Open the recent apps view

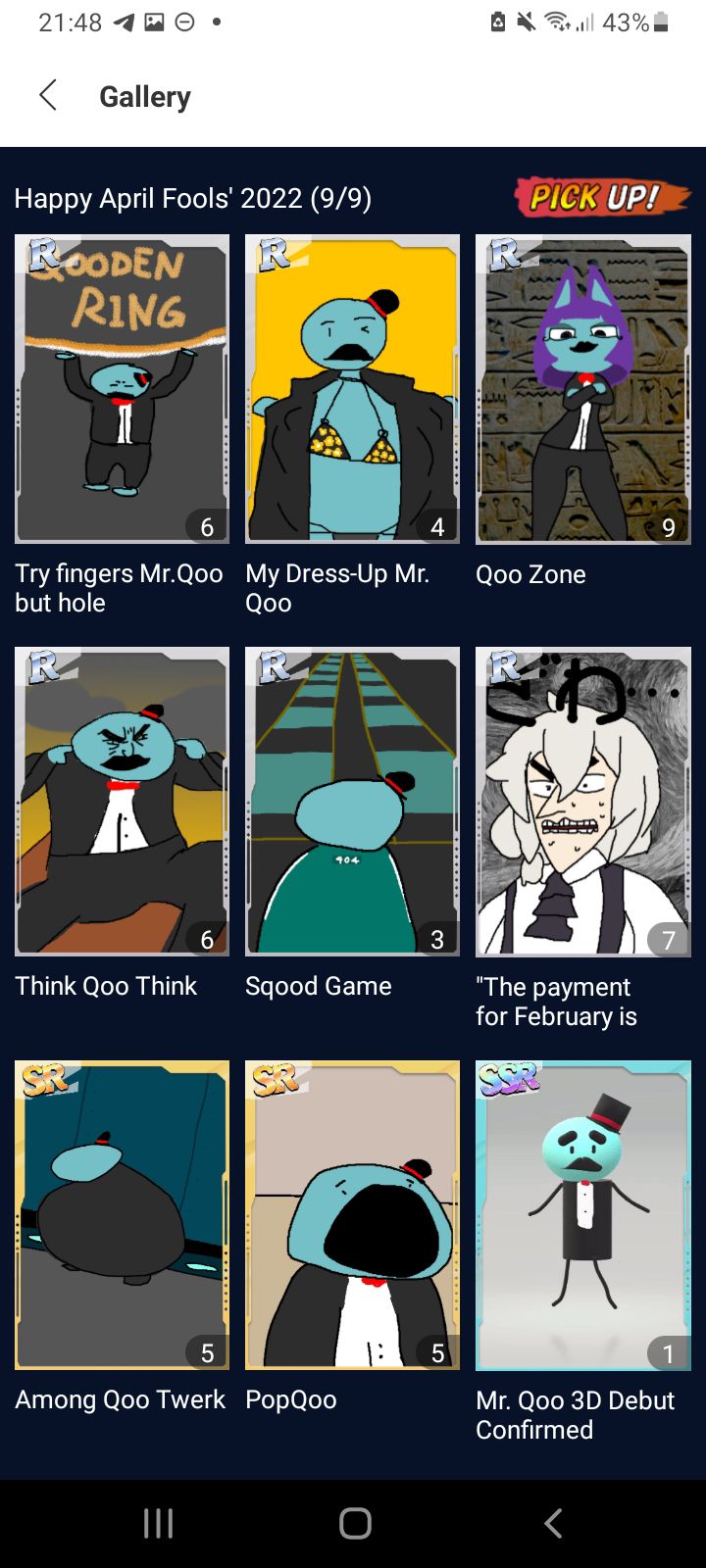point(158,1523)
